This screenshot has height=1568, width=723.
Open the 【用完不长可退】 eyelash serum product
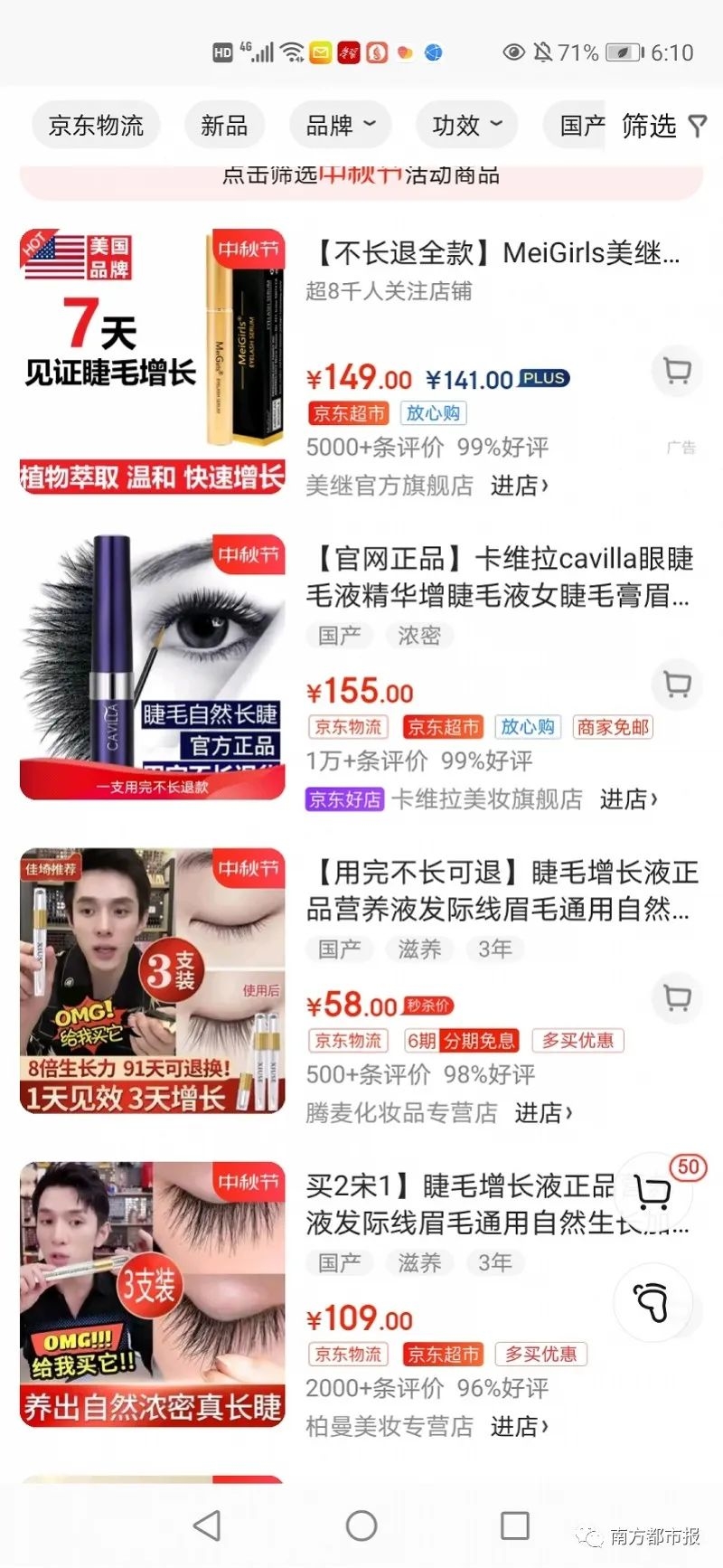pos(502,890)
